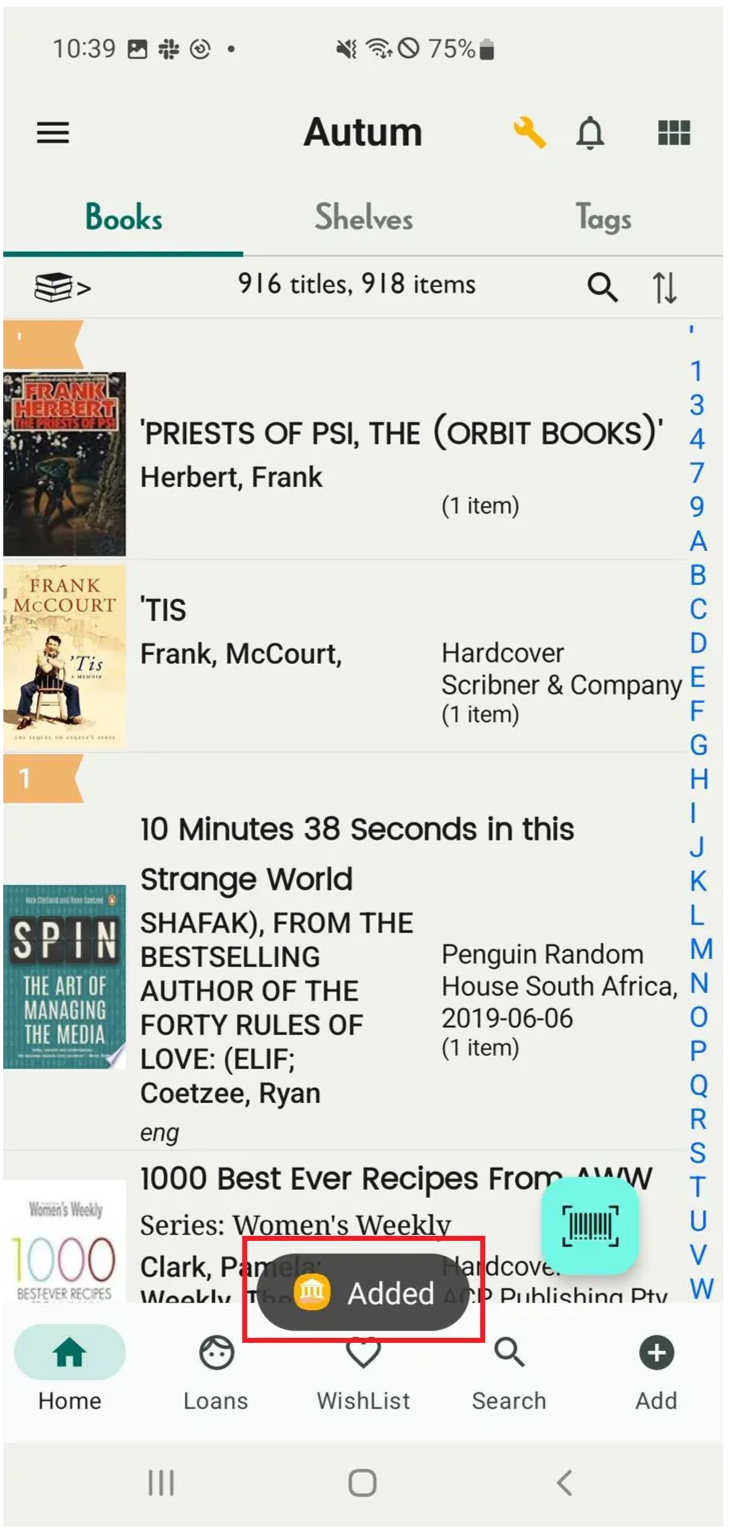731x1532 pixels.
Task: Switch to the Shelves tab
Action: (364, 217)
